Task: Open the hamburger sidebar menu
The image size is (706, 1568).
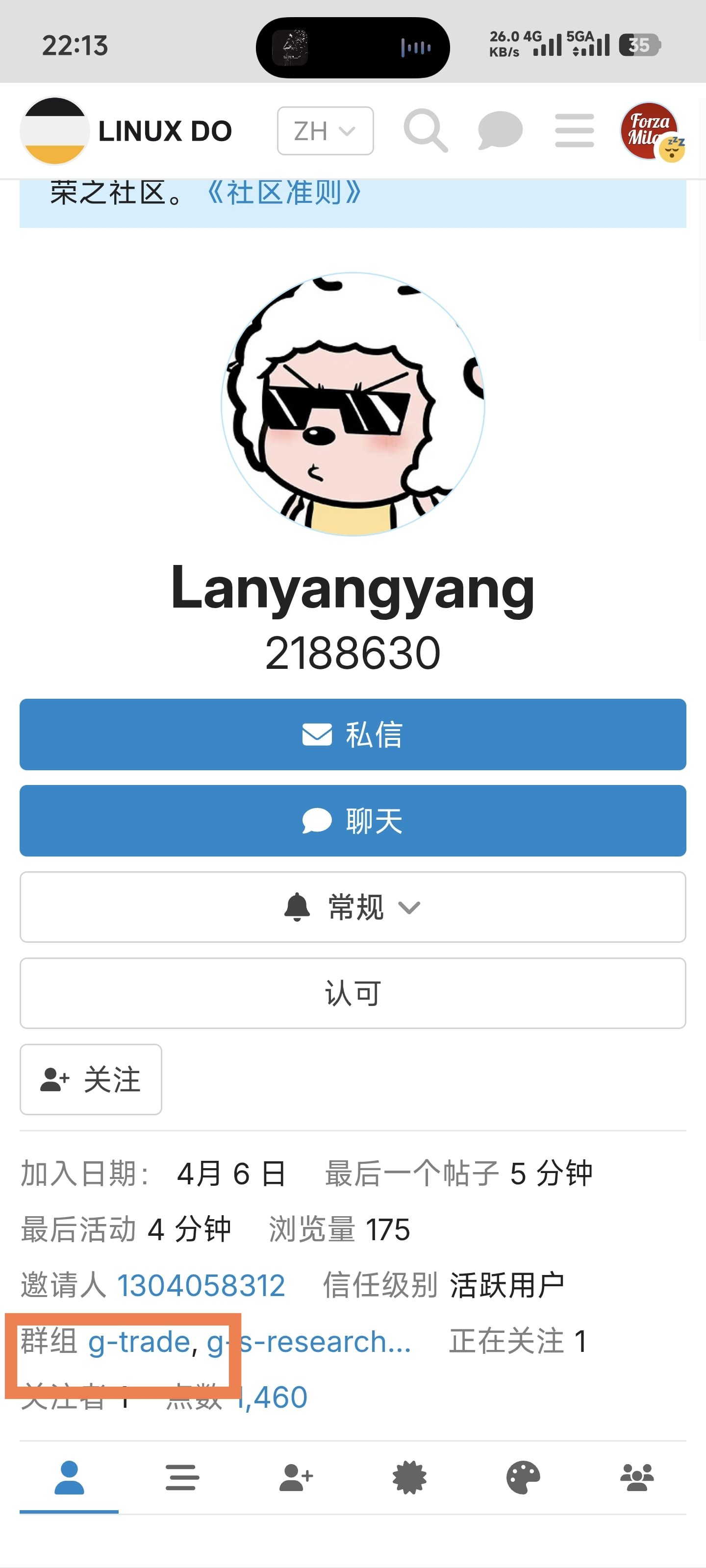Action: pyautogui.click(x=575, y=131)
